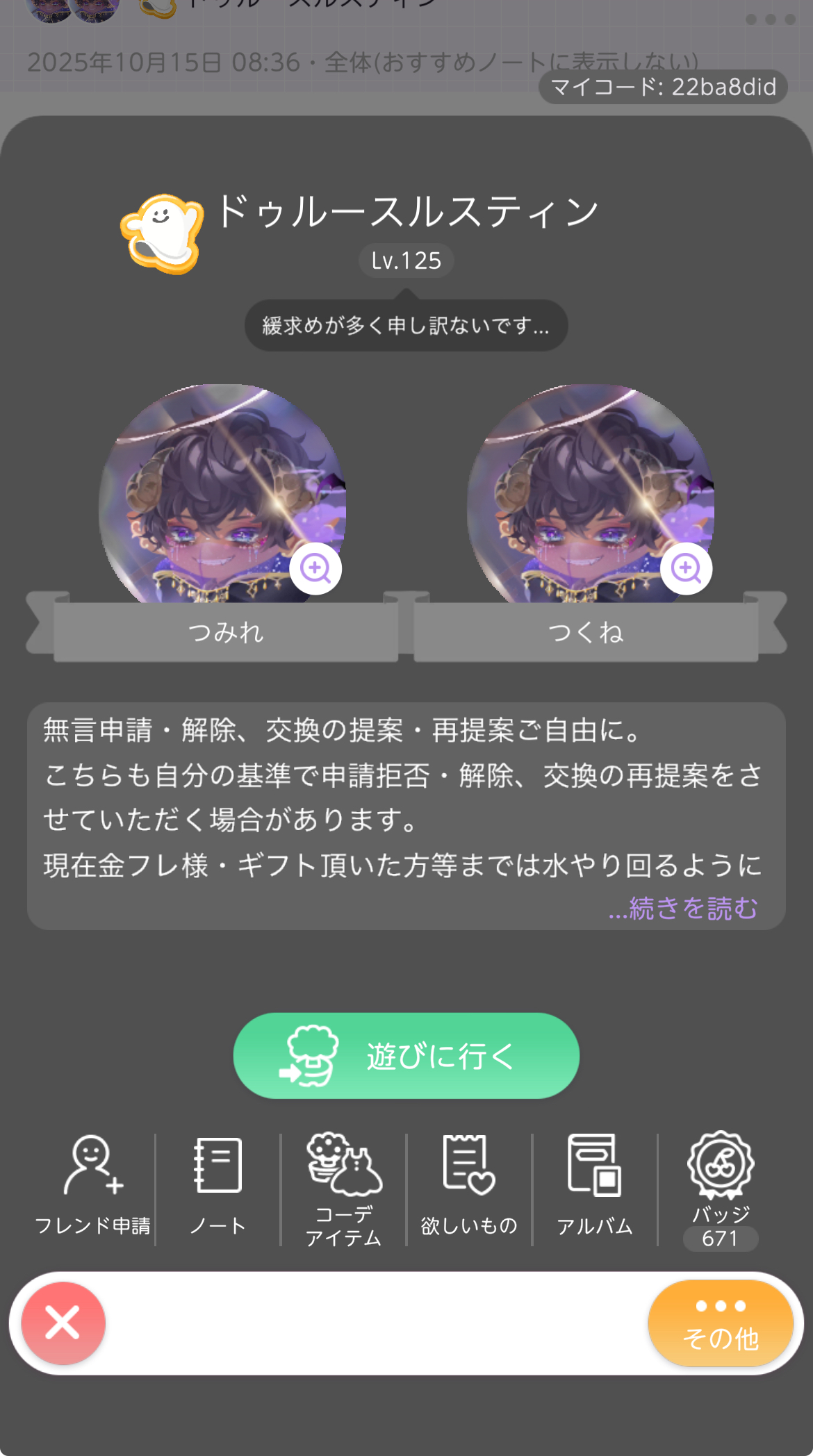Screen dimensions: 813x1456
Task: Tap the 遊びに行く visit button
Action: (406, 1055)
